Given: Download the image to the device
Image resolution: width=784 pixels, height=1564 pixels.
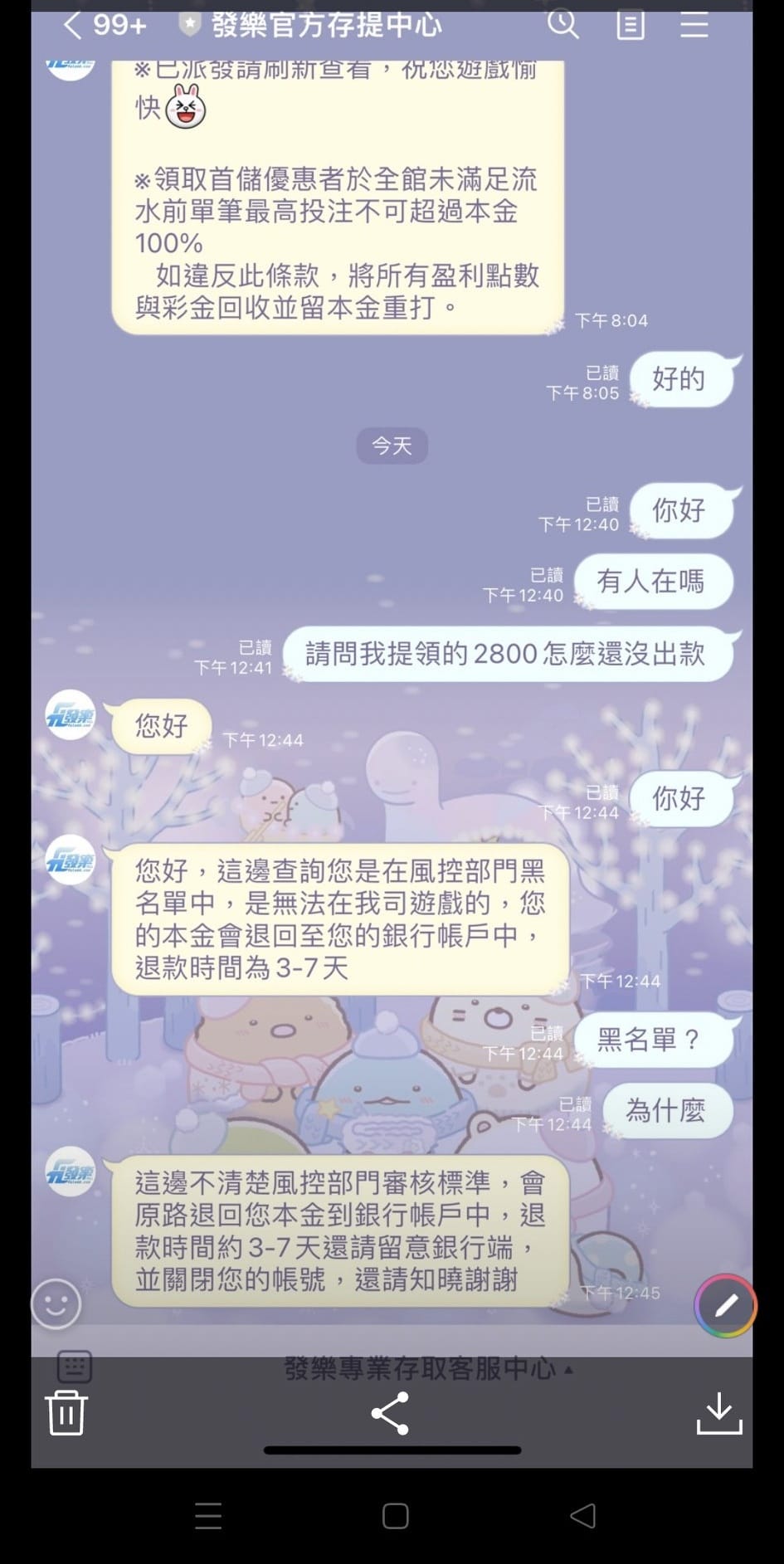Looking at the screenshot, I should click(718, 1413).
